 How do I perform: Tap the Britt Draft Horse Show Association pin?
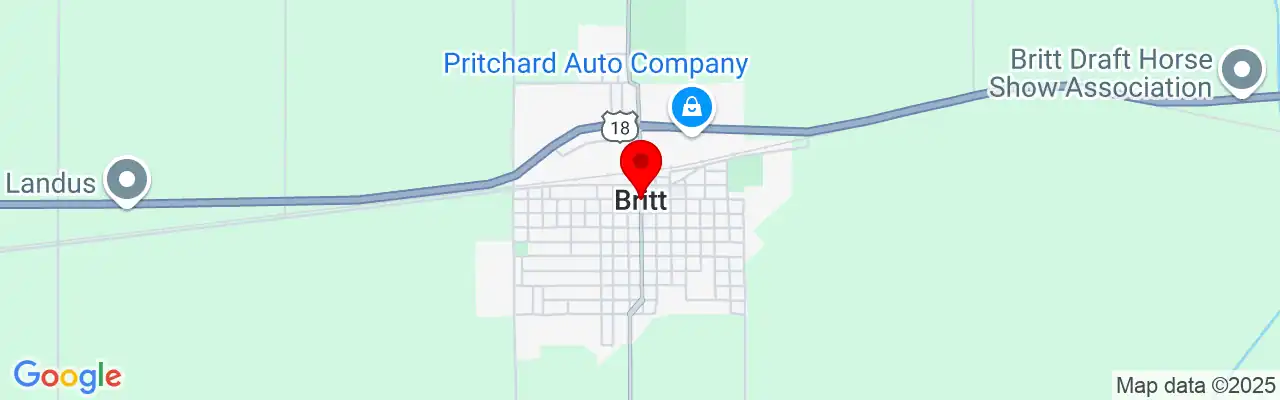pos(1242,71)
